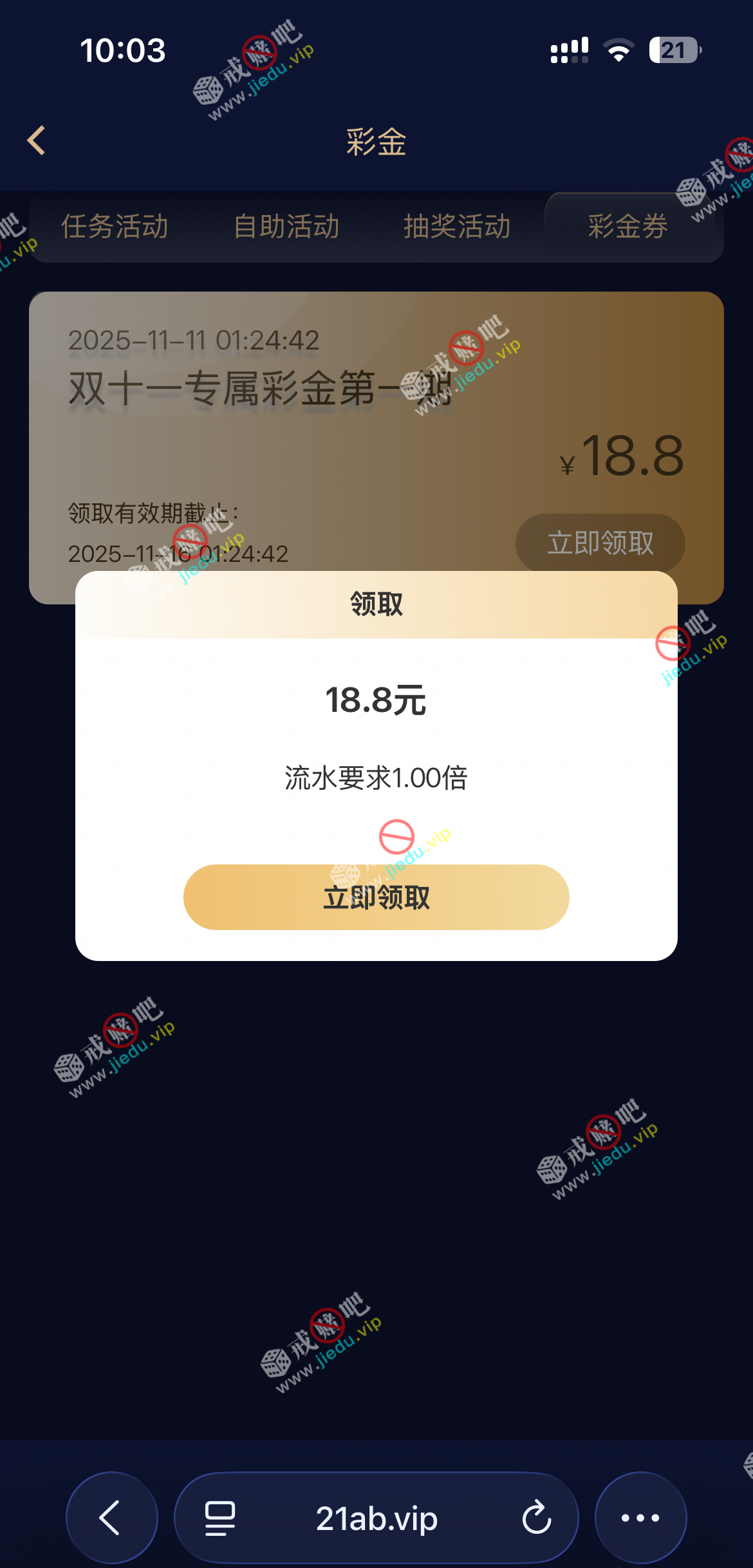Screen dimensions: 753x1568
Task: Select the 彩金券 tab
Action: (628, 227)
